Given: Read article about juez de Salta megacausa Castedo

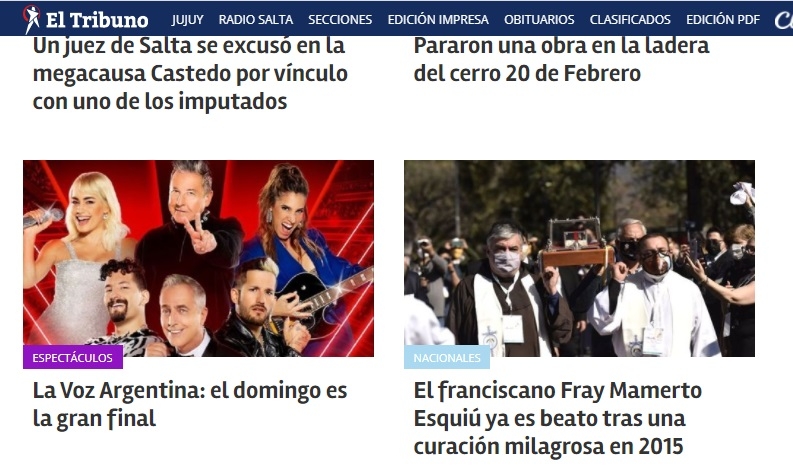Looking at the screenshot, I should (x=190, y=73).
